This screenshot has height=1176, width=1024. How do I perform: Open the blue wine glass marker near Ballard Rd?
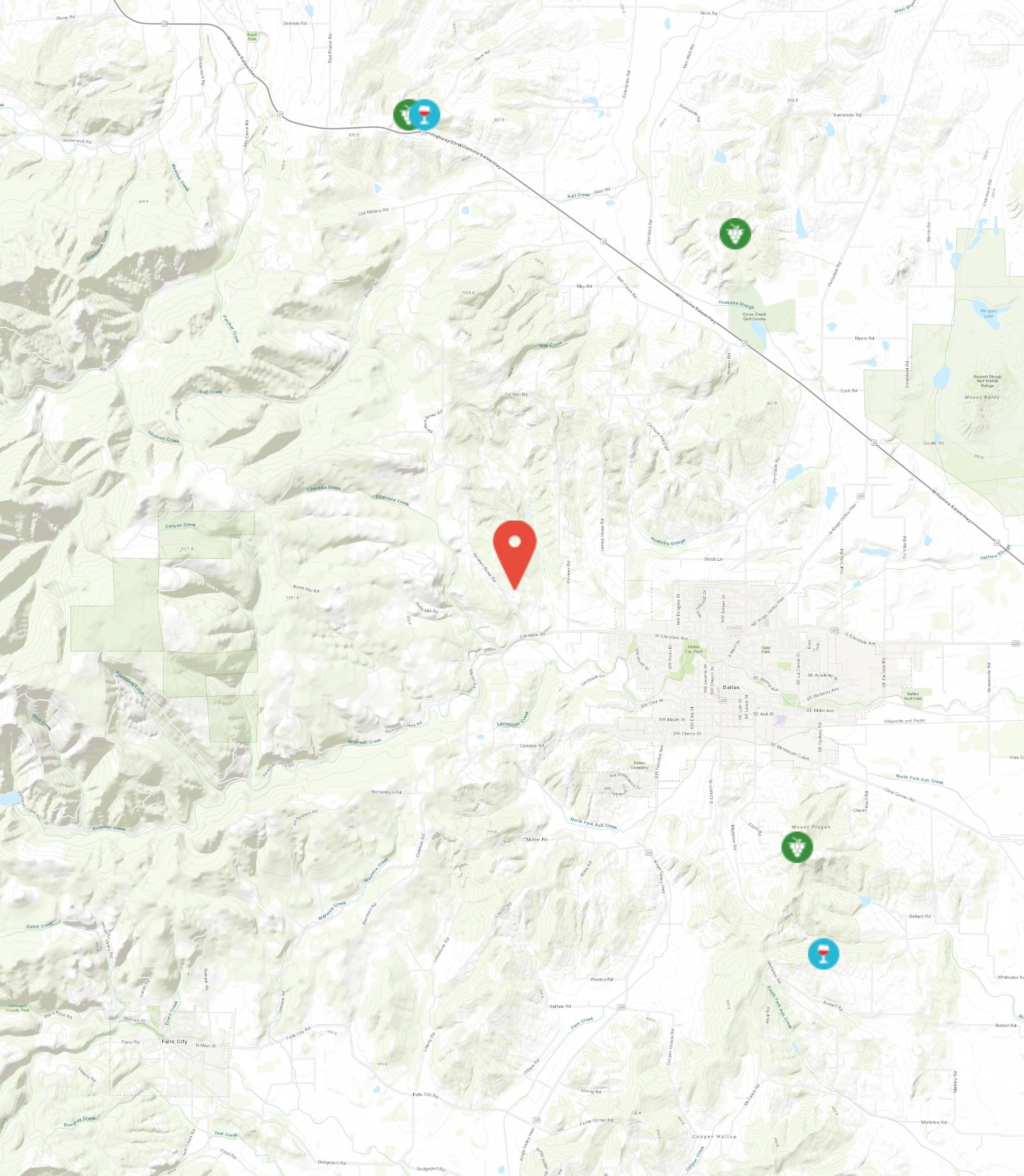click(x=823, y=953)
